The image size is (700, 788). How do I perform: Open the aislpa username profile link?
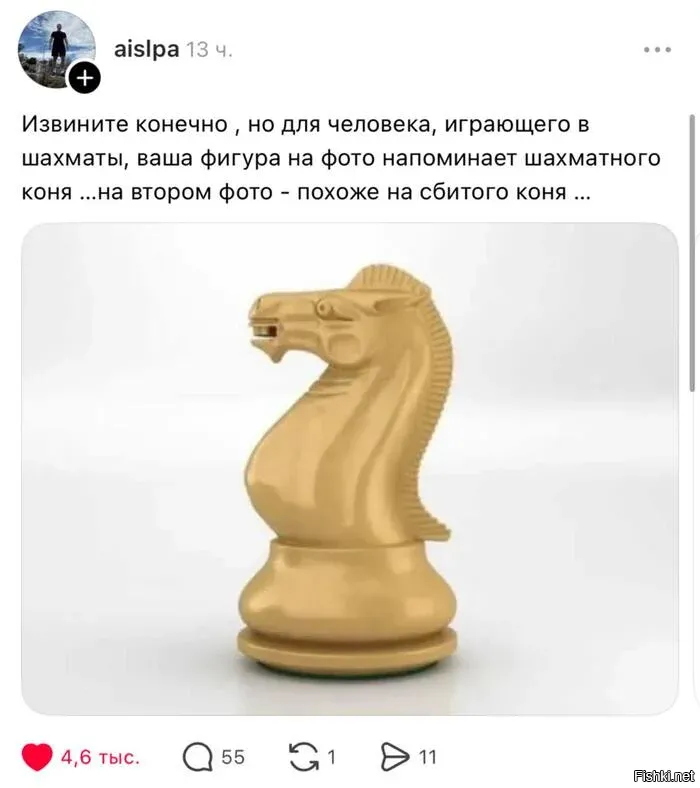pyautogui.click(x=147, y=49)
